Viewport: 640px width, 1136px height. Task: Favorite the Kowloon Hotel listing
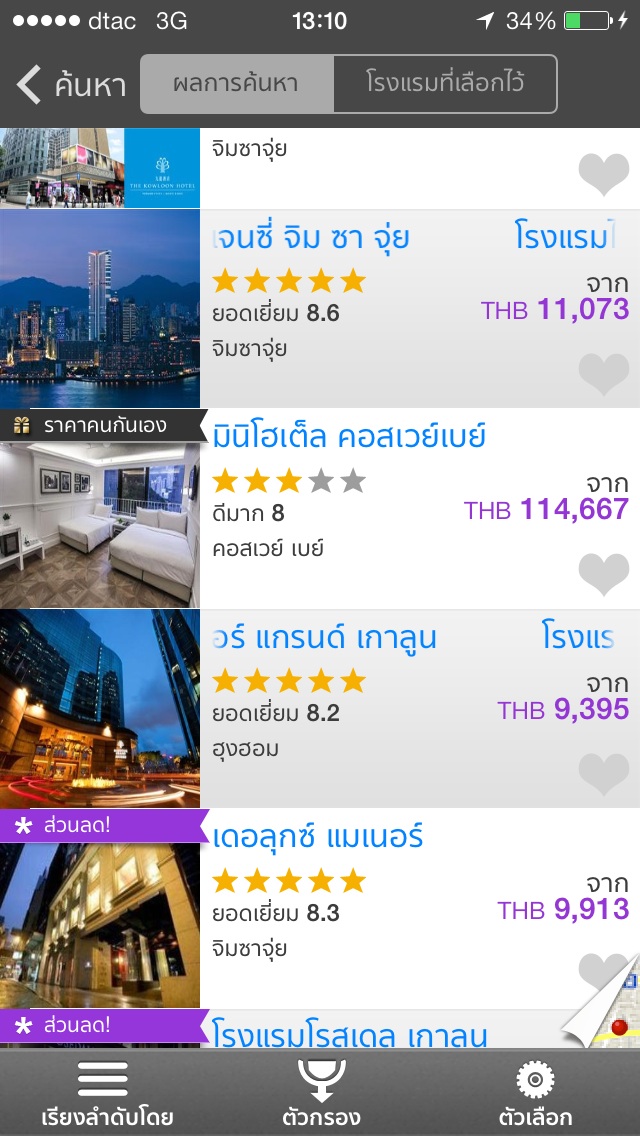(x=604, y=175)
